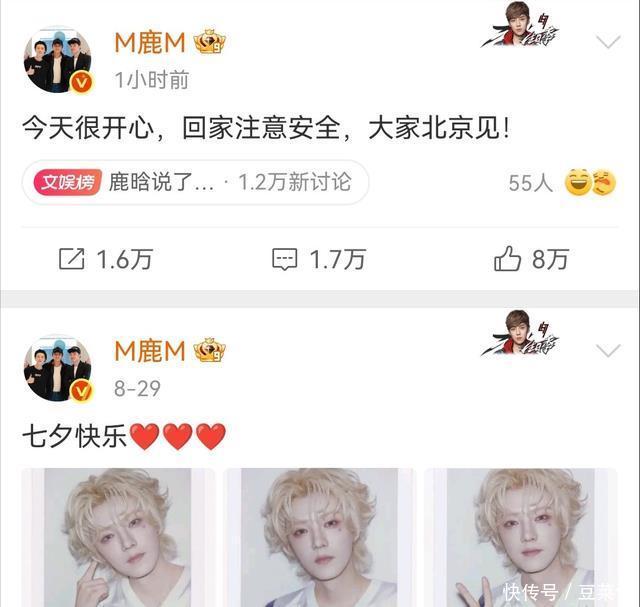Open the third photo of 七夕快乐 post
The height and width of the screenshot is (607, 640).
click(x=520, y=538)
